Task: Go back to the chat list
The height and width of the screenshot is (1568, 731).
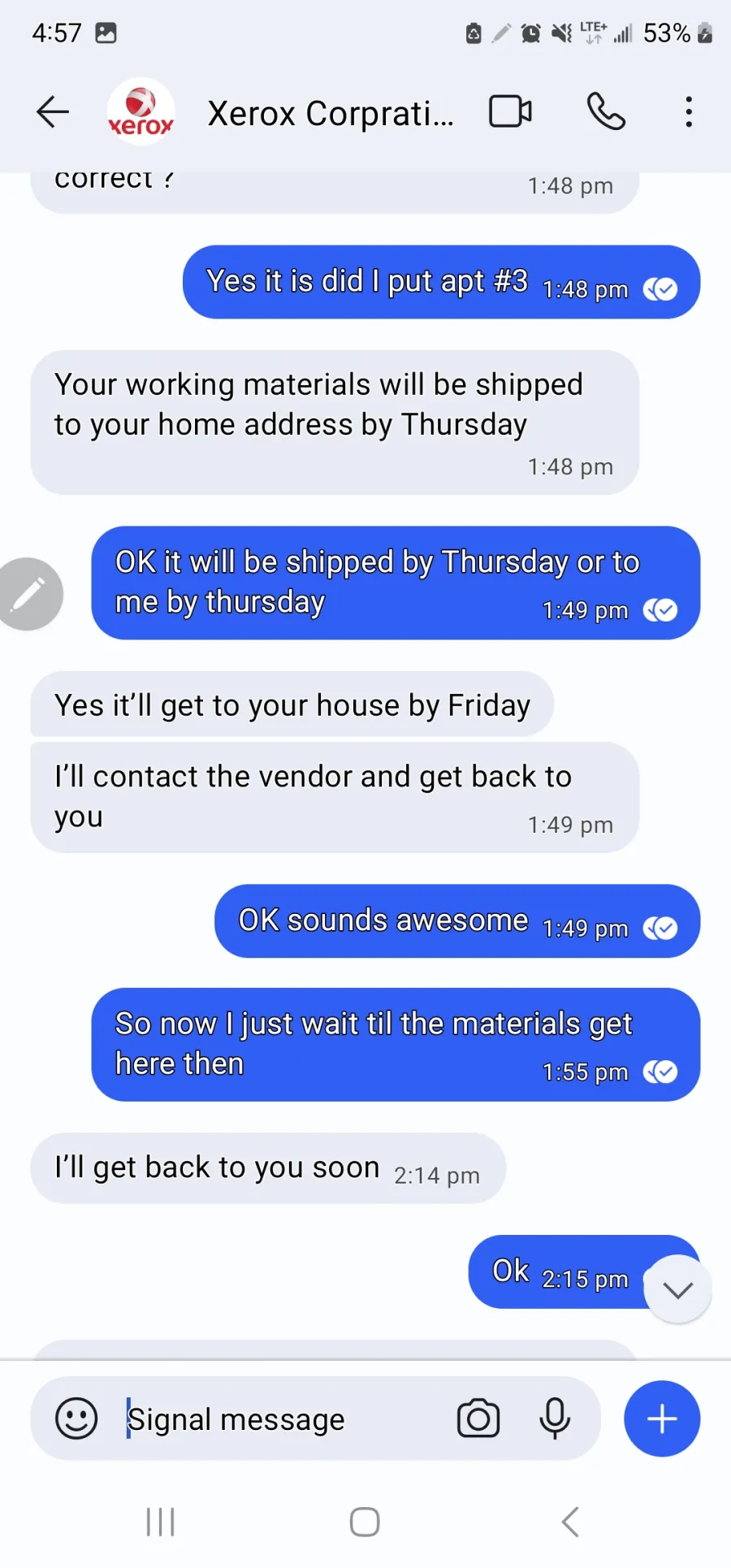Action: click(53, 112)
